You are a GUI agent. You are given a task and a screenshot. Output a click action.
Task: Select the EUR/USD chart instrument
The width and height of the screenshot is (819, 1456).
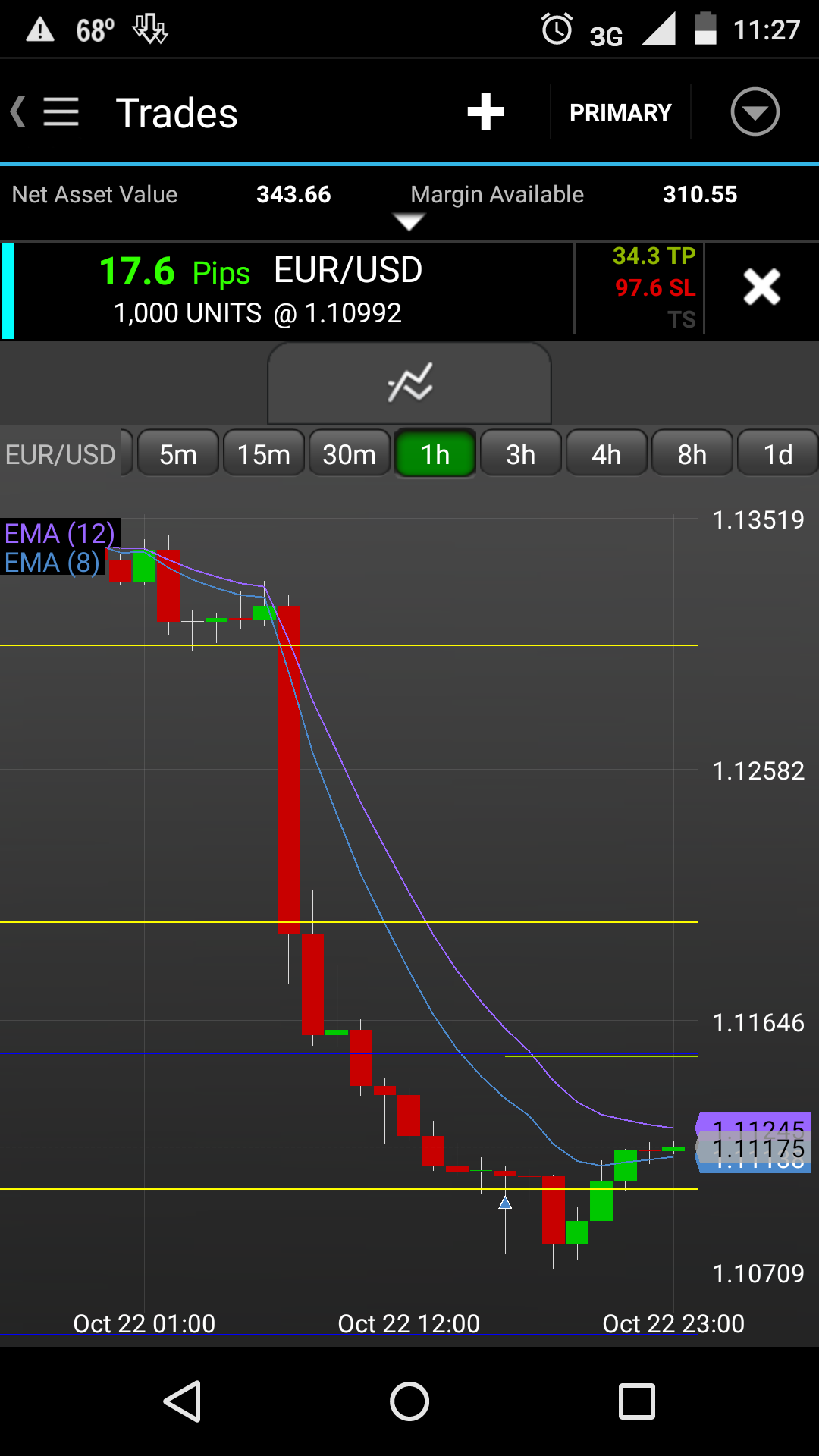click(x=61, y=454)
